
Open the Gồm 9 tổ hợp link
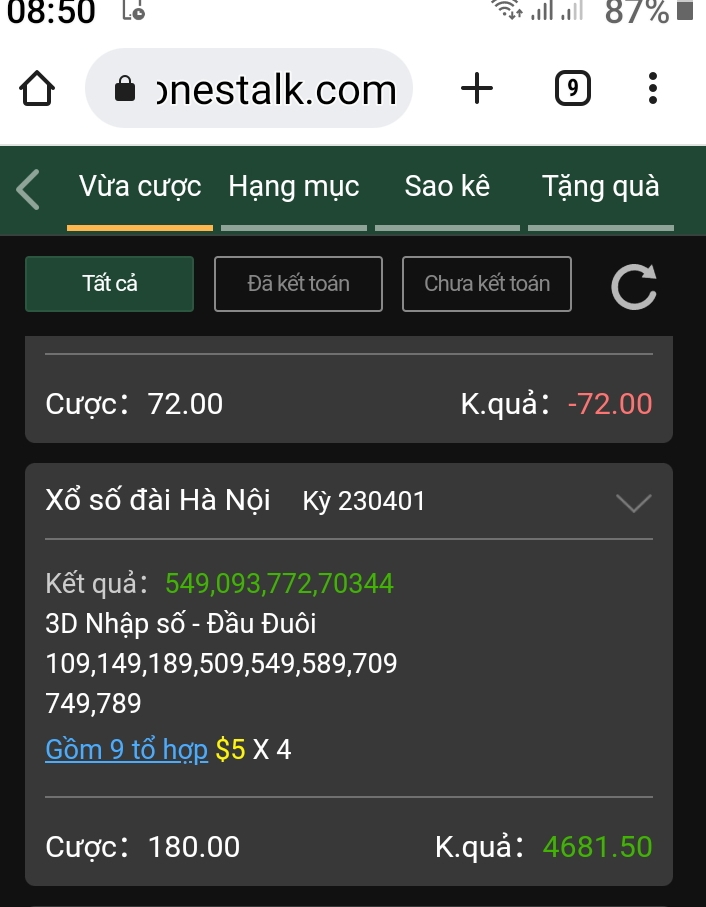click(127, 750)
